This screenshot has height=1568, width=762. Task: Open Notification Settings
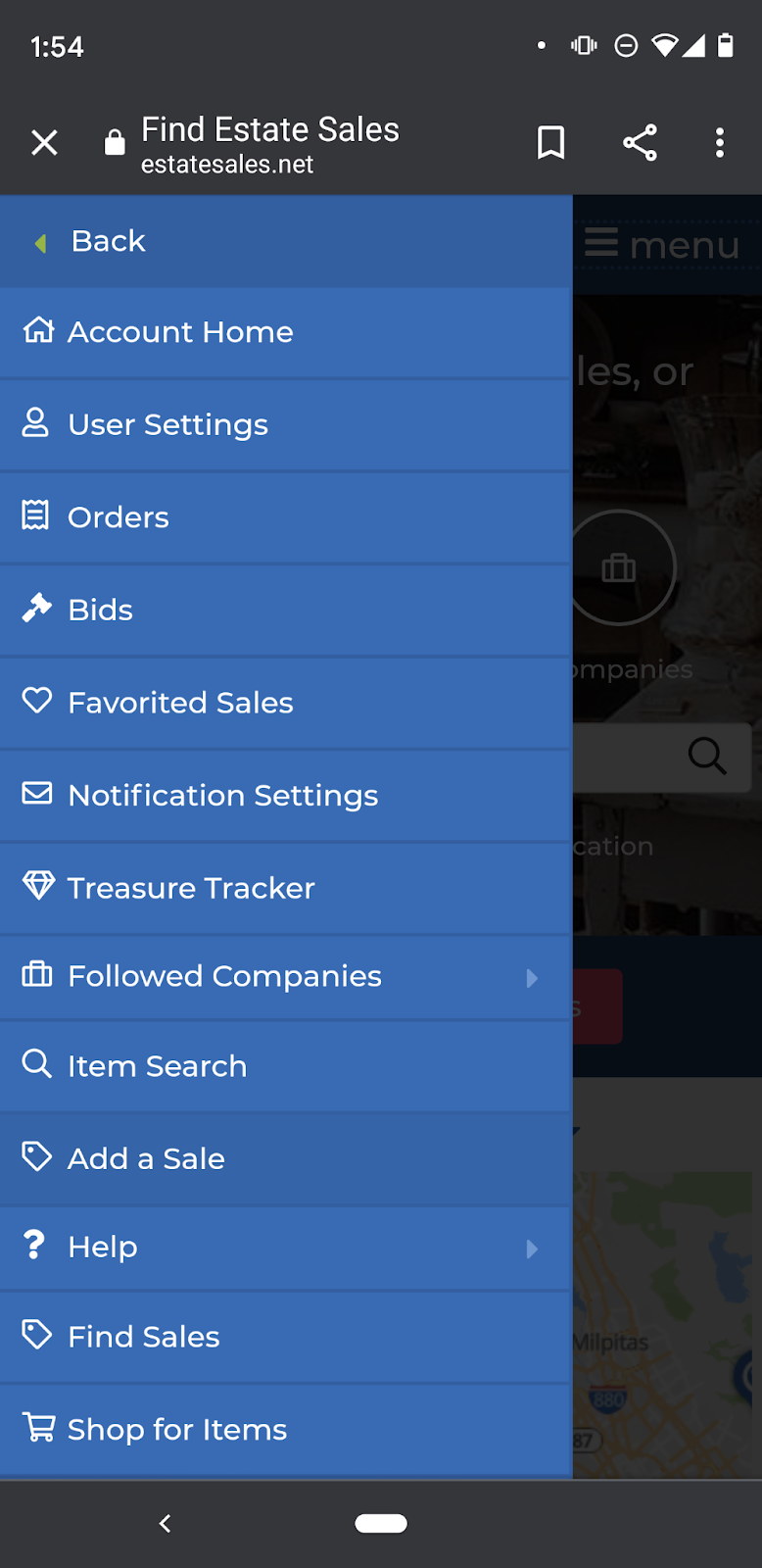point(222,795)
